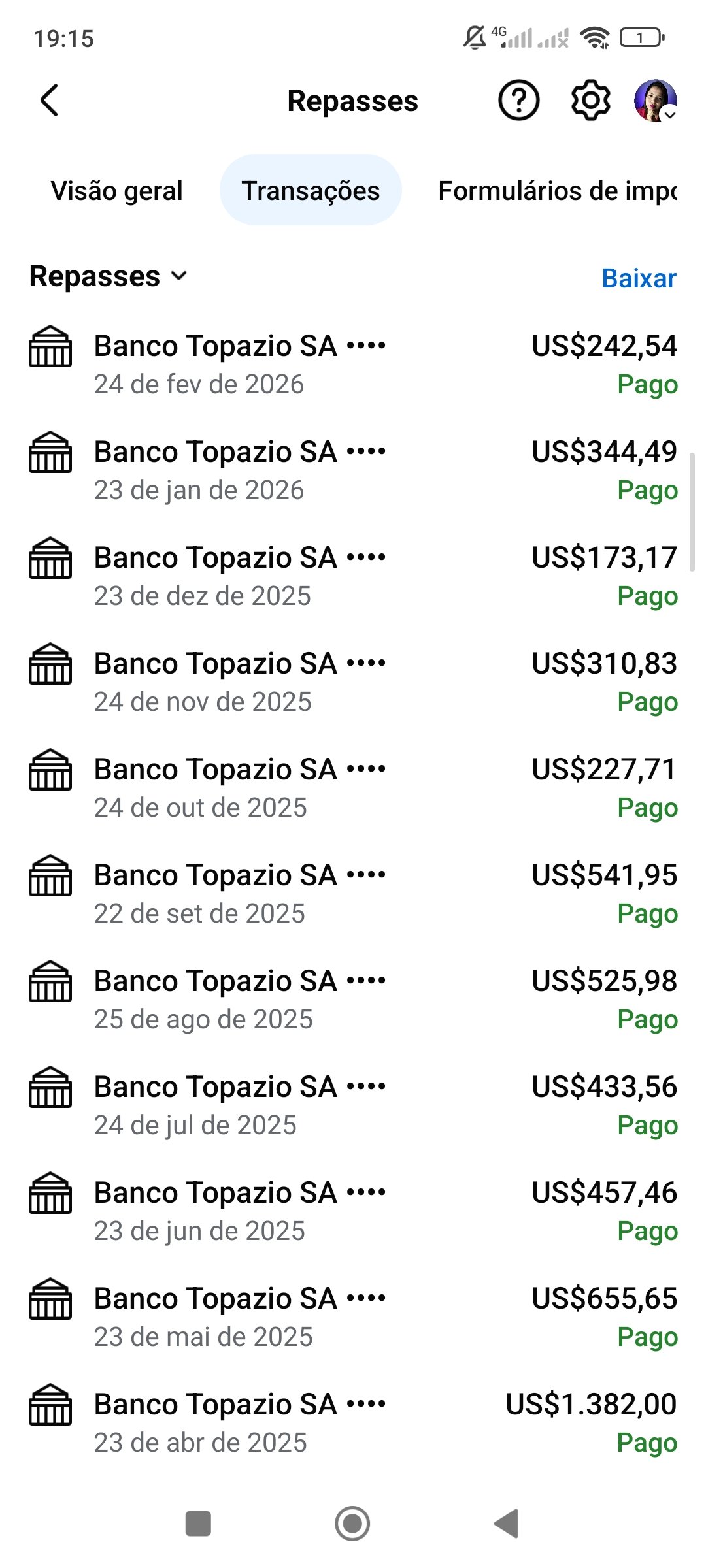This screenshot has height=1568, width=706.
Task: Switch to the Visão geral tab
Action: pyautogui.click(x=116, y=191)
